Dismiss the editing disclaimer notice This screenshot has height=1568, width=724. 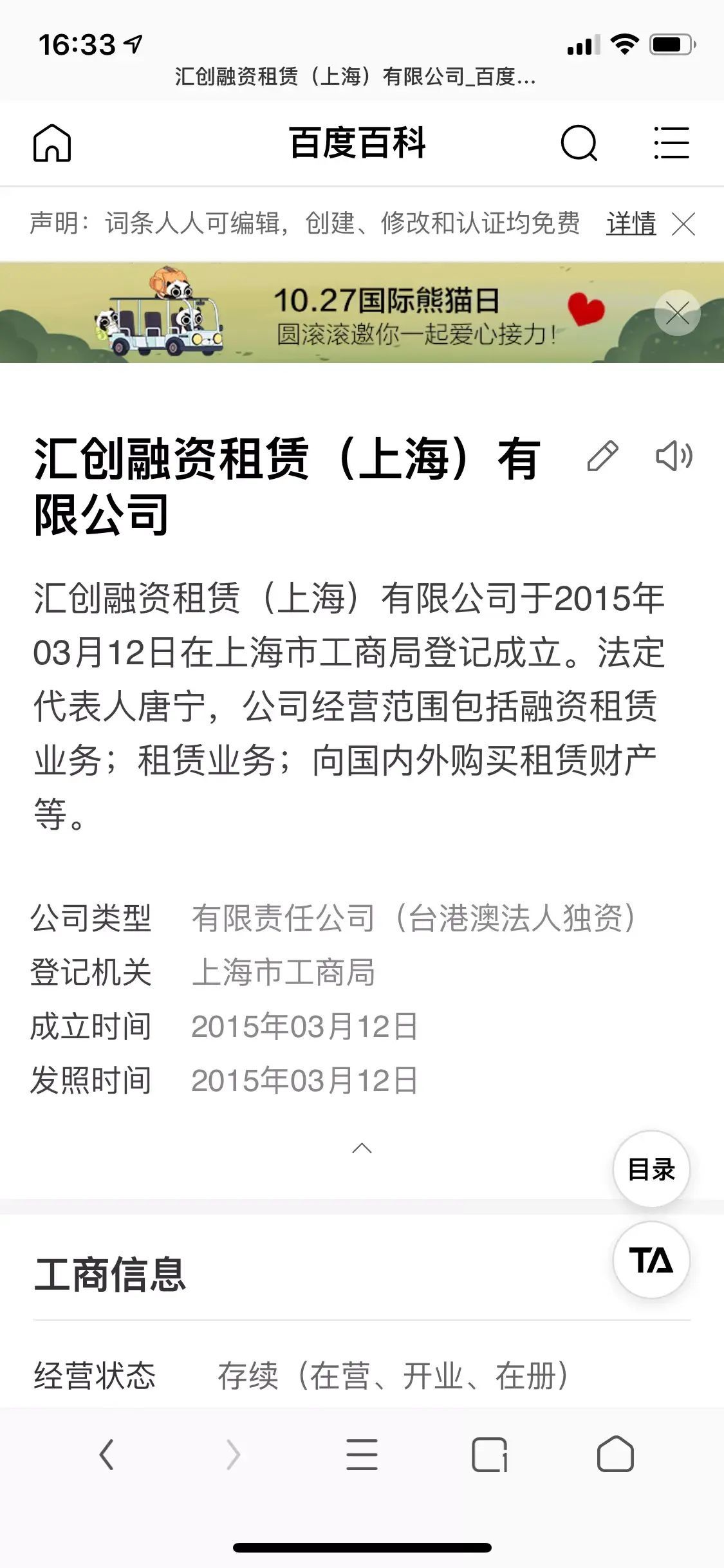(x=685, y=225)
